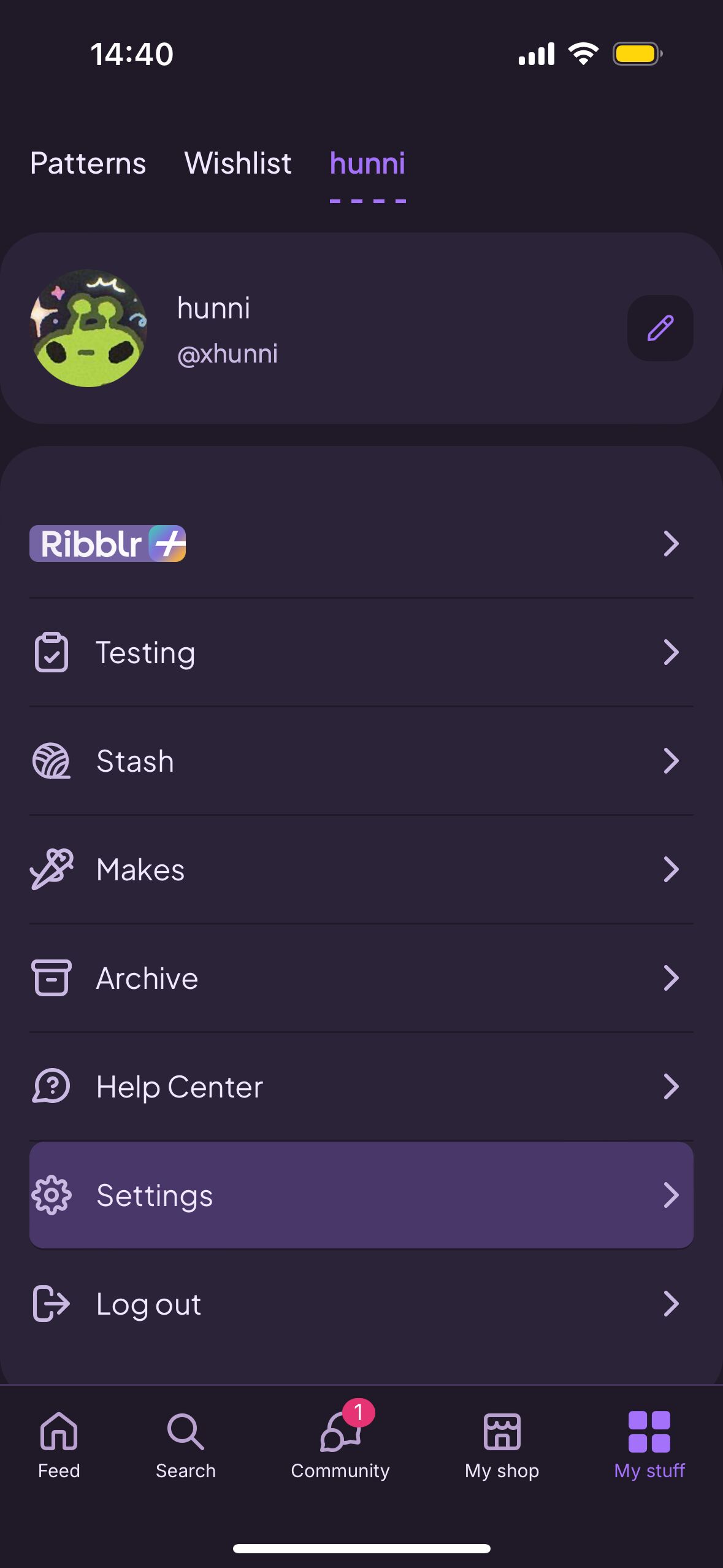Open the Search tab
The height and width of the screenshot is (1568, 723).
coord(186,1444)
